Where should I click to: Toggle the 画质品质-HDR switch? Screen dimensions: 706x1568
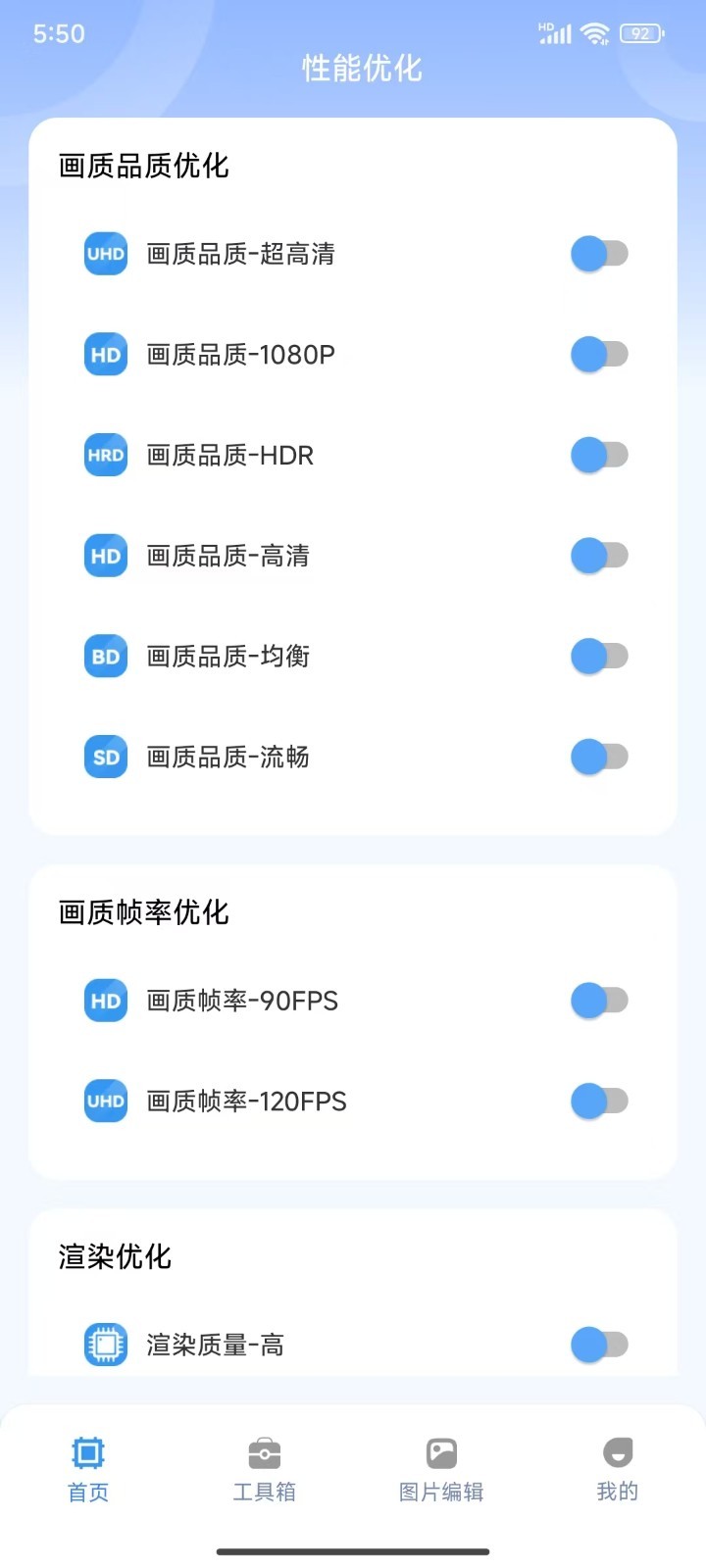click(x=599, y=455)
